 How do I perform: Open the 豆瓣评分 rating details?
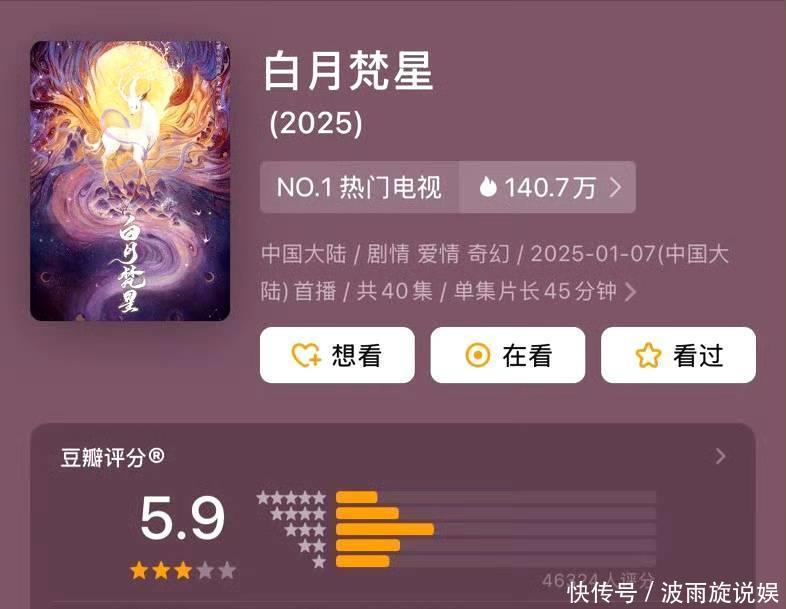pos(720,457)
